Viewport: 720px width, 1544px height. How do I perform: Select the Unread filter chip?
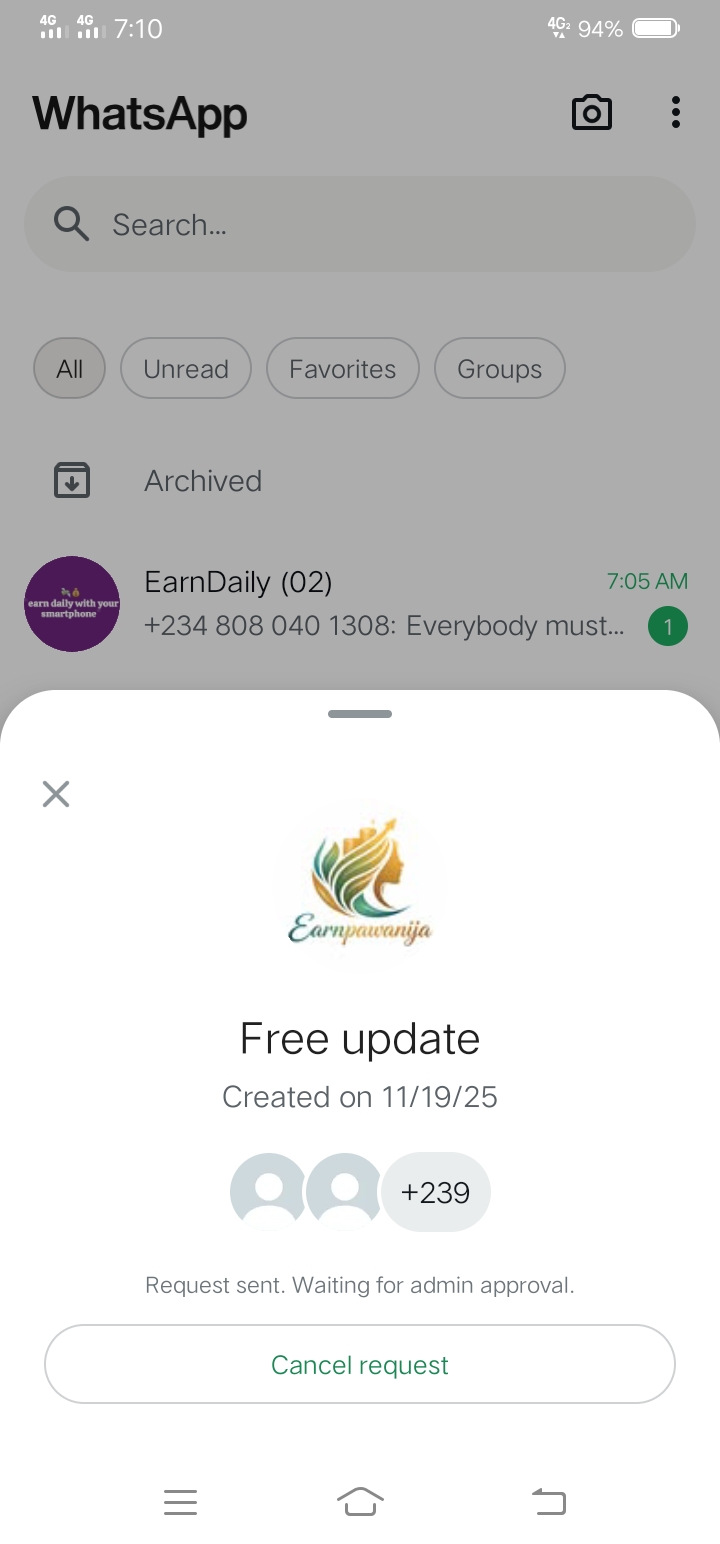186,369
